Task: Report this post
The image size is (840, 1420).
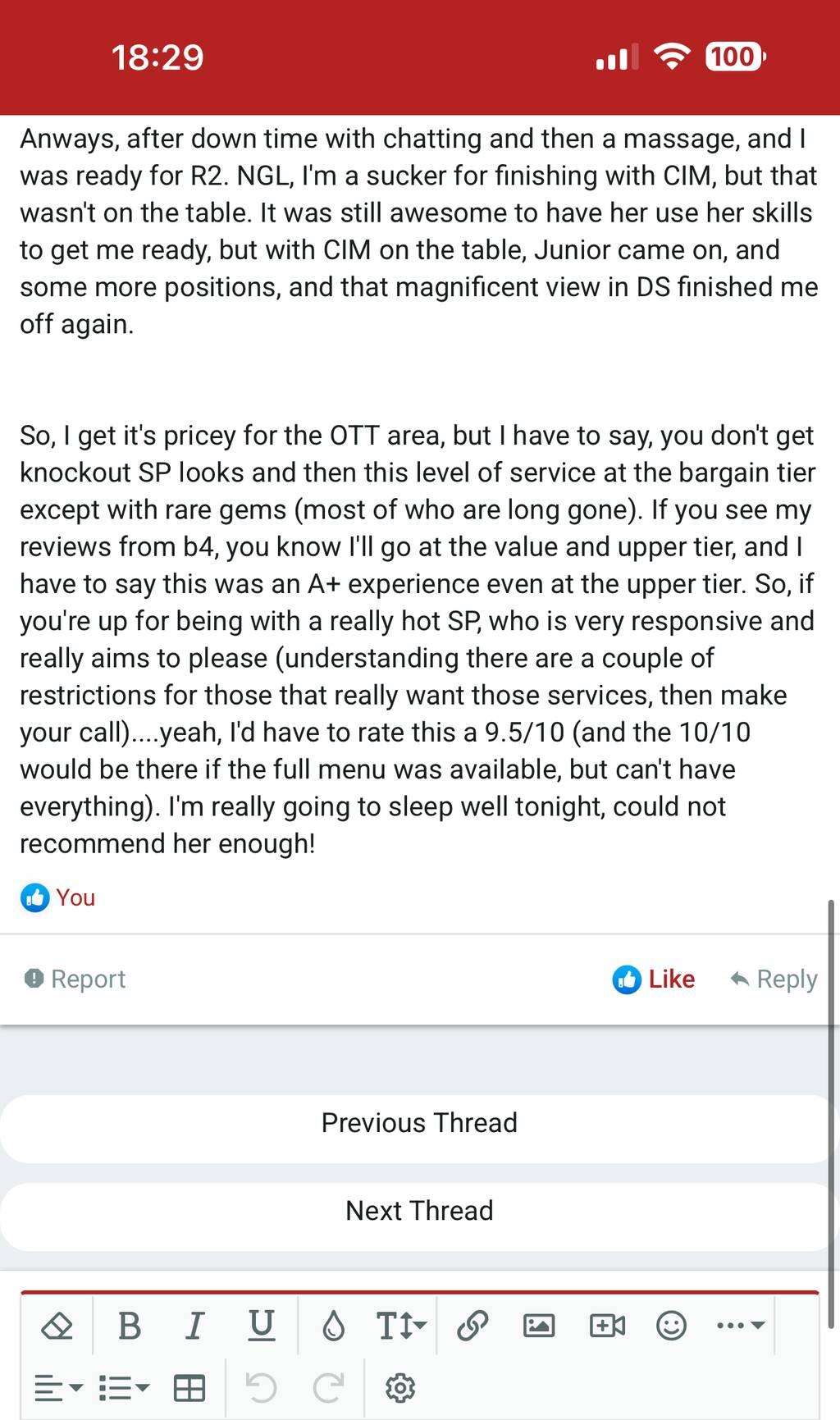Action: click(x=75, y=979)
